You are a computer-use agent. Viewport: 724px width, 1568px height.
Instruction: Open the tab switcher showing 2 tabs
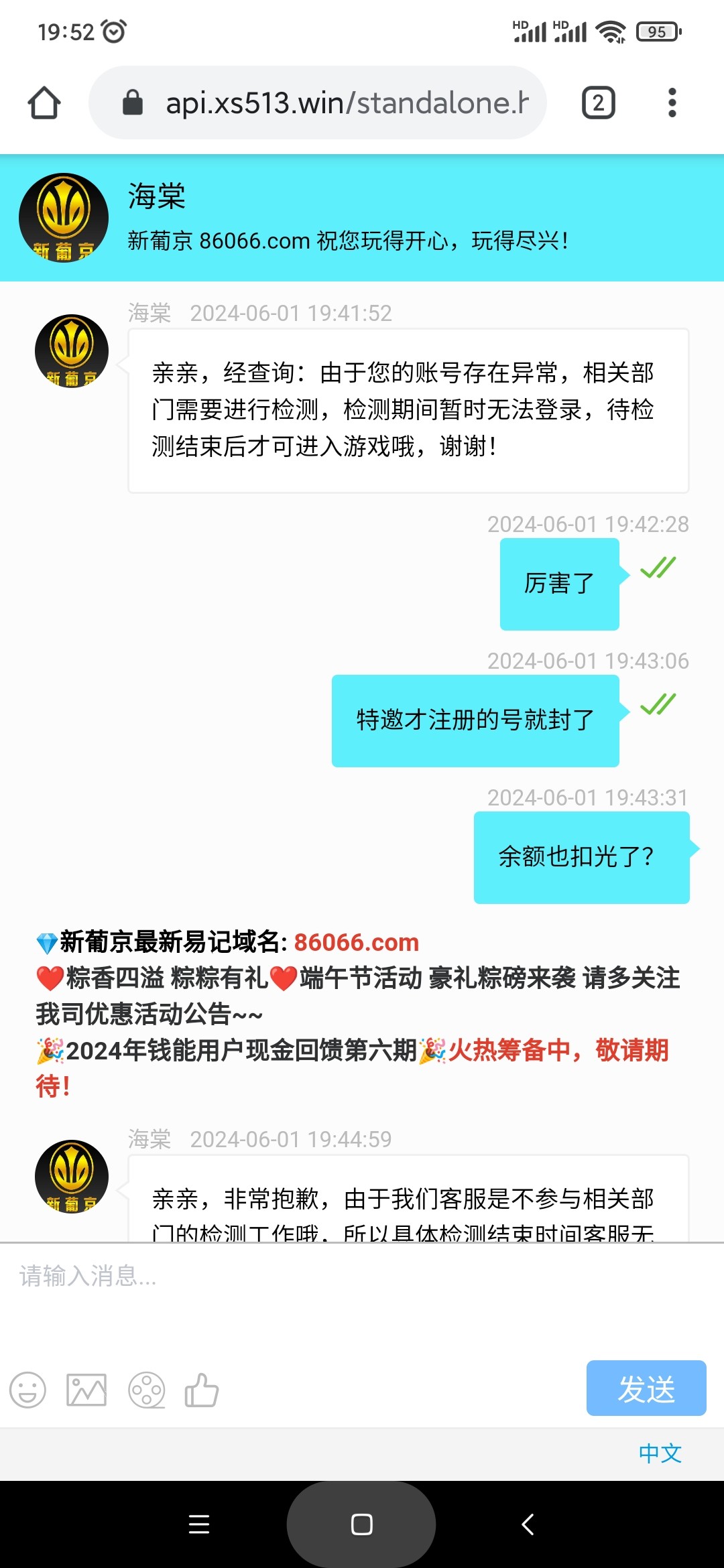tap(597, 102)
